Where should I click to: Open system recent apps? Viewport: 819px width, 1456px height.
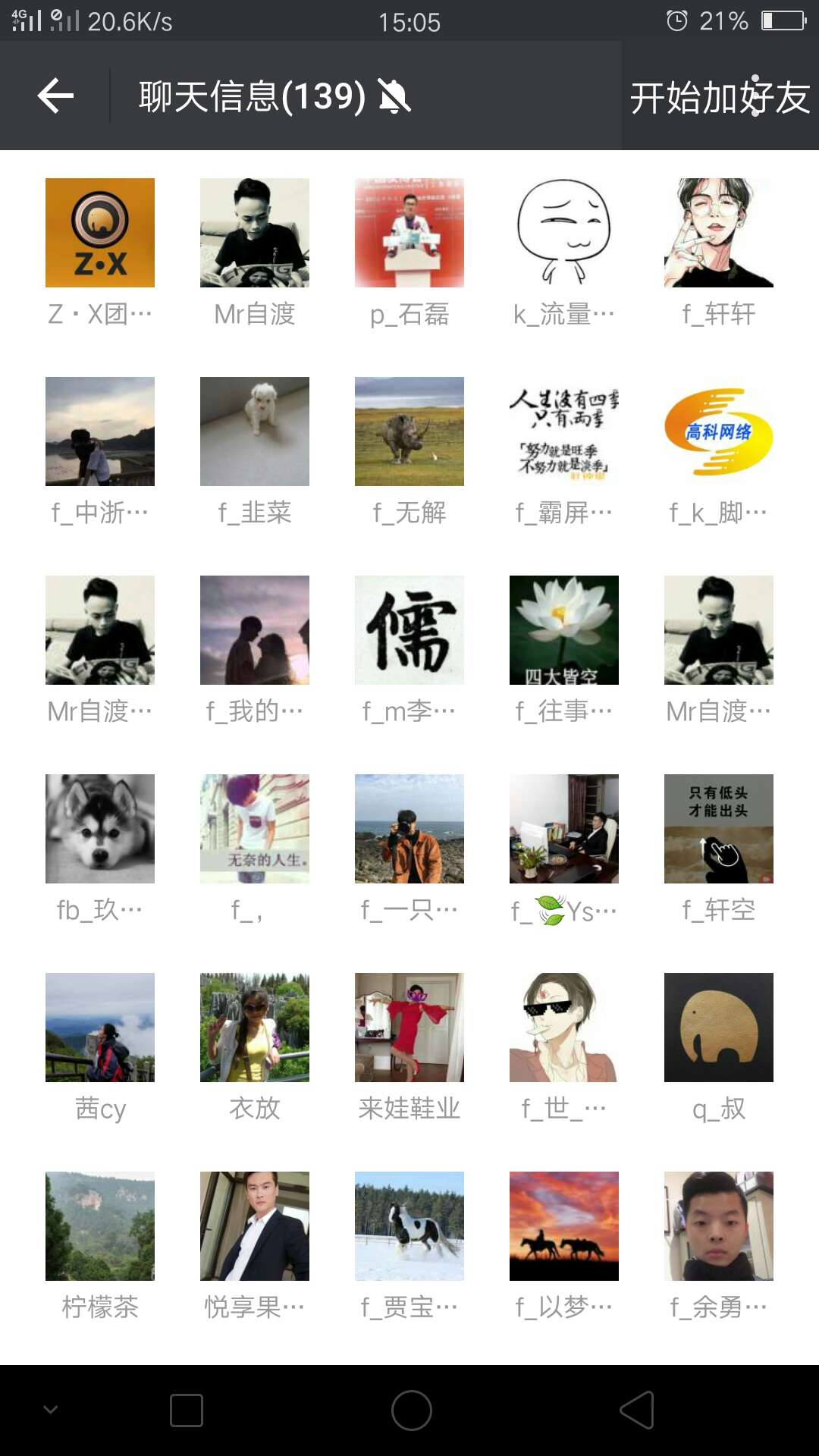[187, 1410]
